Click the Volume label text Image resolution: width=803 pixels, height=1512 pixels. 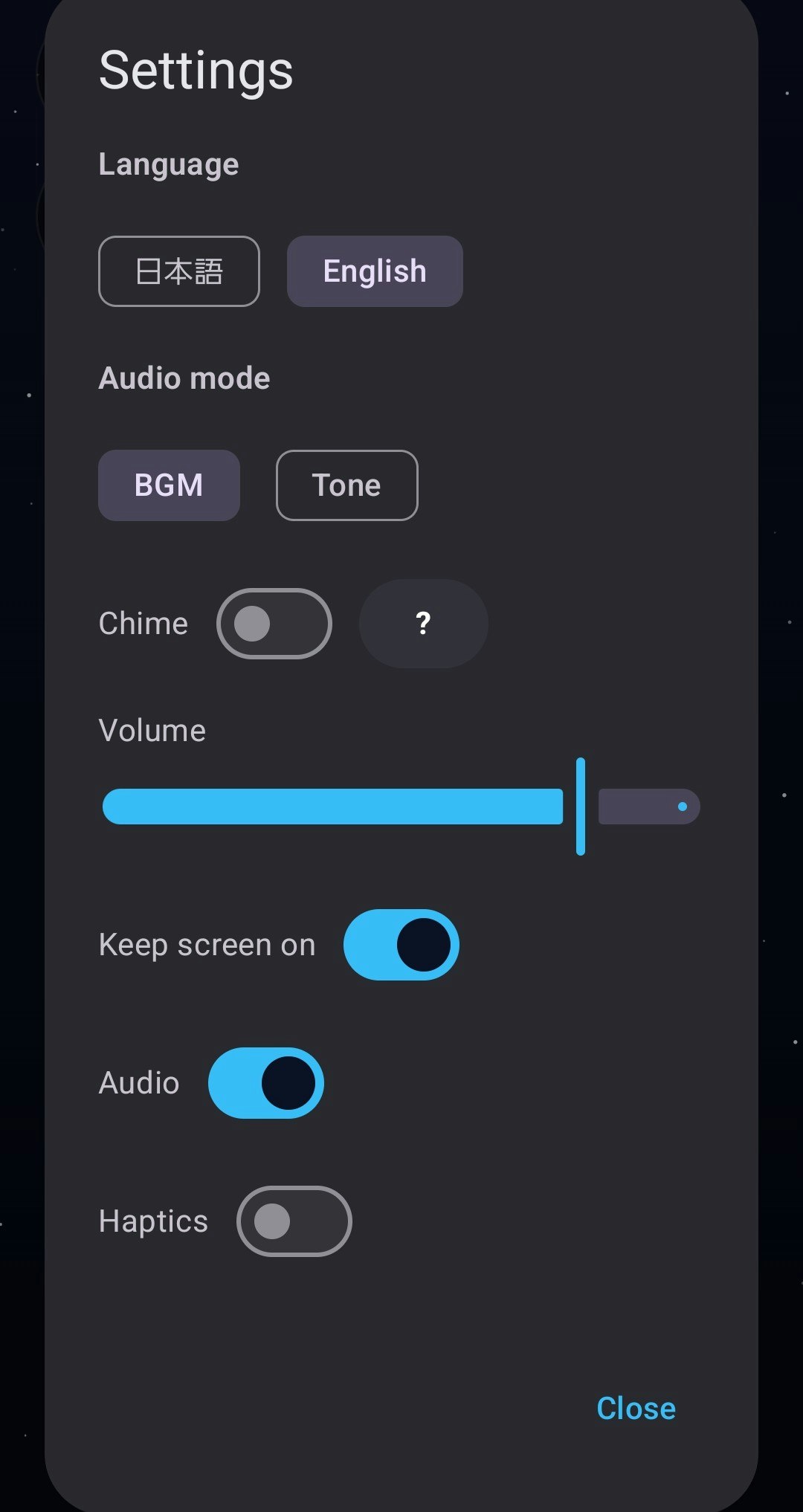coord(152,730)
